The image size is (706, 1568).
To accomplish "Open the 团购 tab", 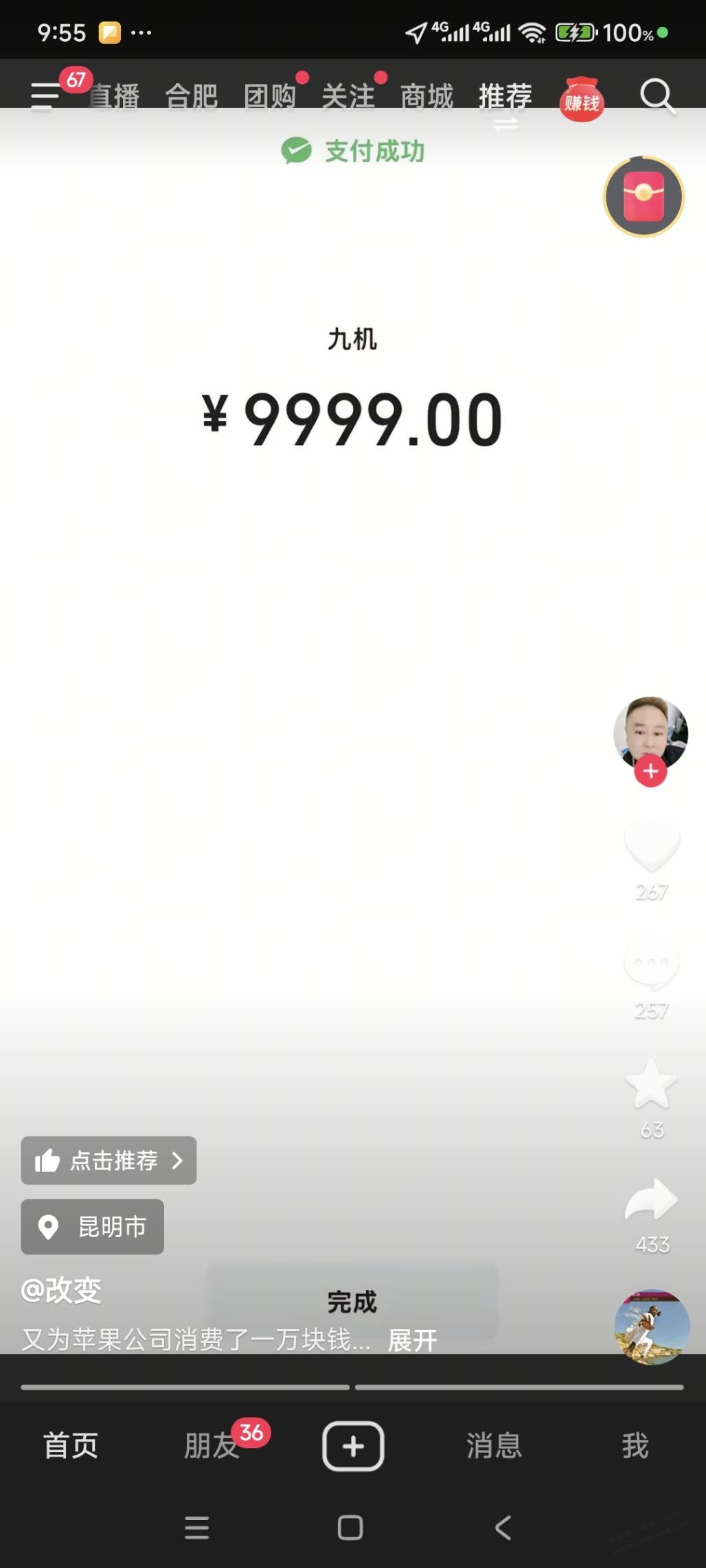I will coord(270,97).
